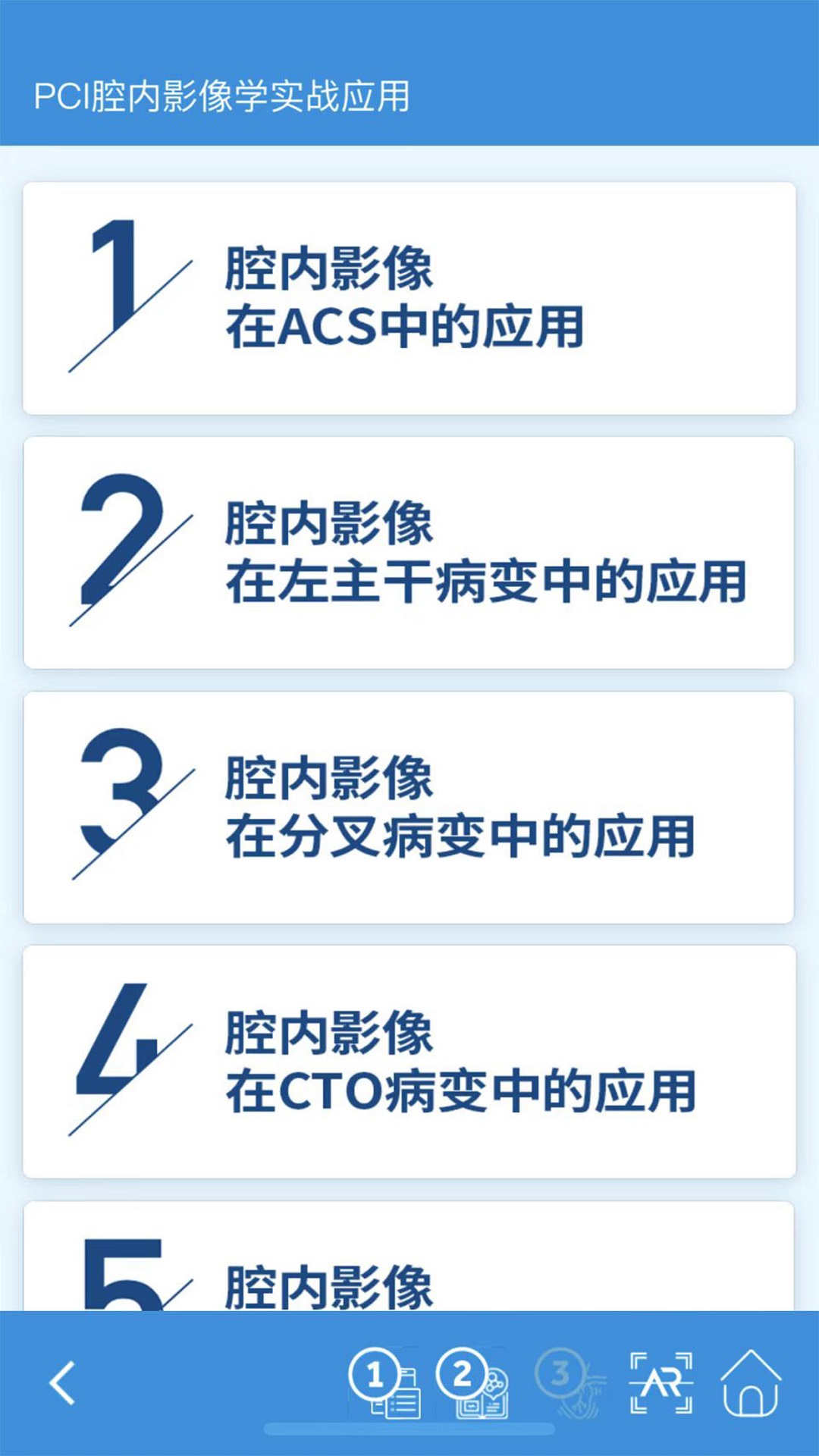Switch to section 1 in the bottom bar
Viewport: 819px width, 1456px height.
coord(385,1383)
